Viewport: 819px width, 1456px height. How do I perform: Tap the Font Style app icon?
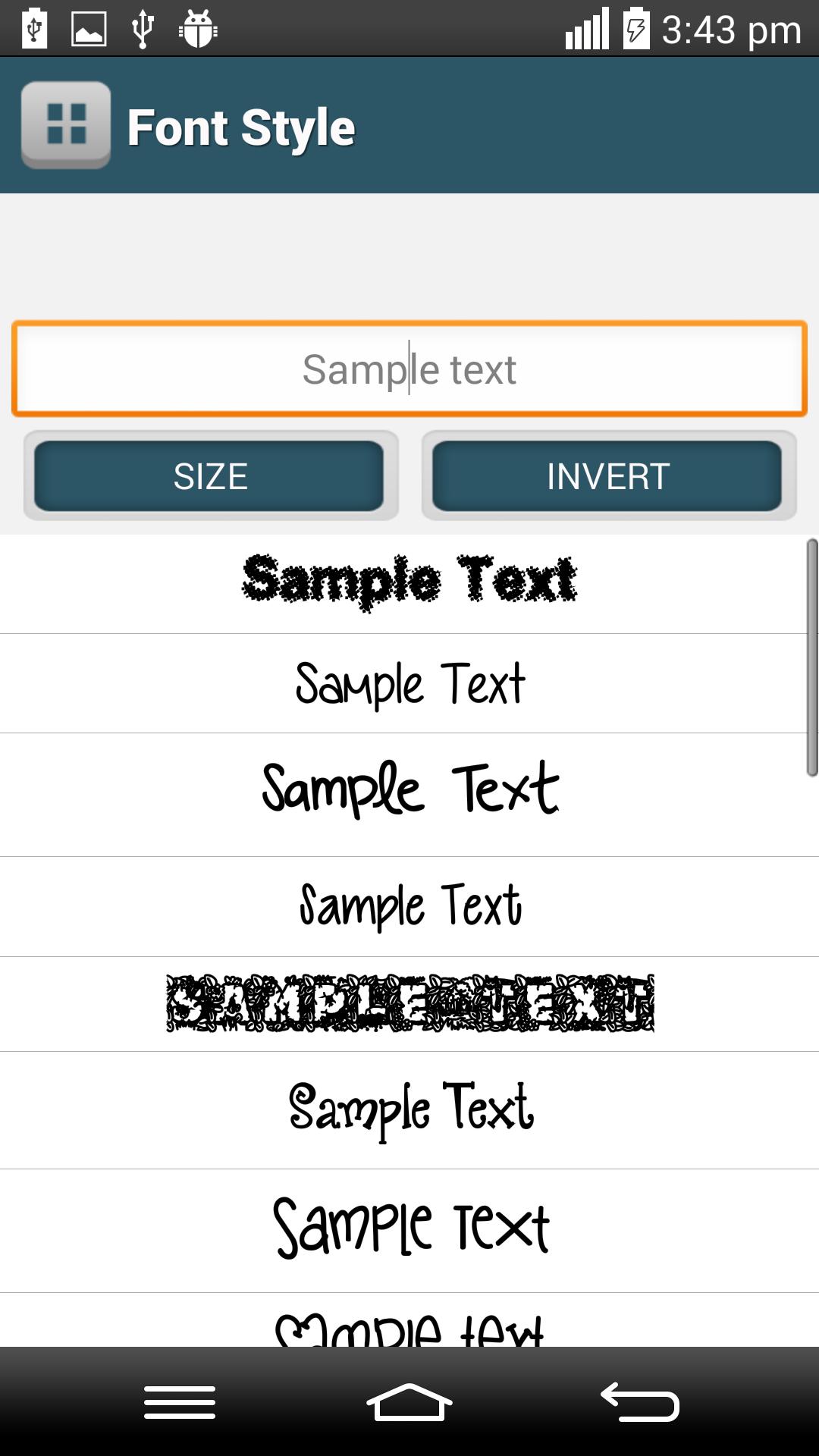click(66, 125)
